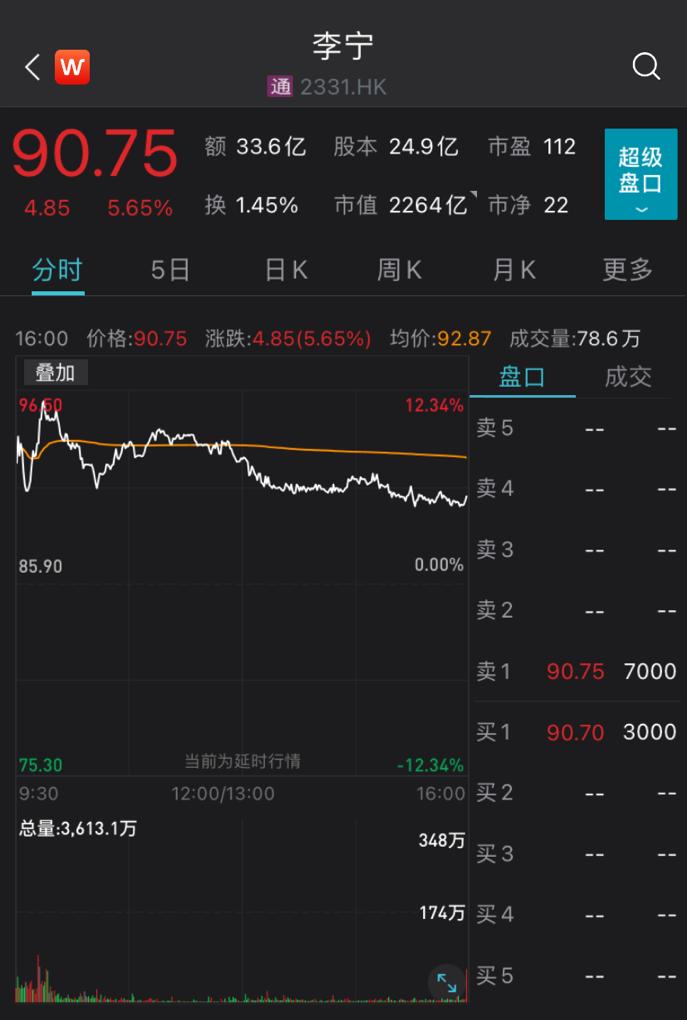Show the 盘口 order book tab
687x1022 pixels.
(522, 377)
